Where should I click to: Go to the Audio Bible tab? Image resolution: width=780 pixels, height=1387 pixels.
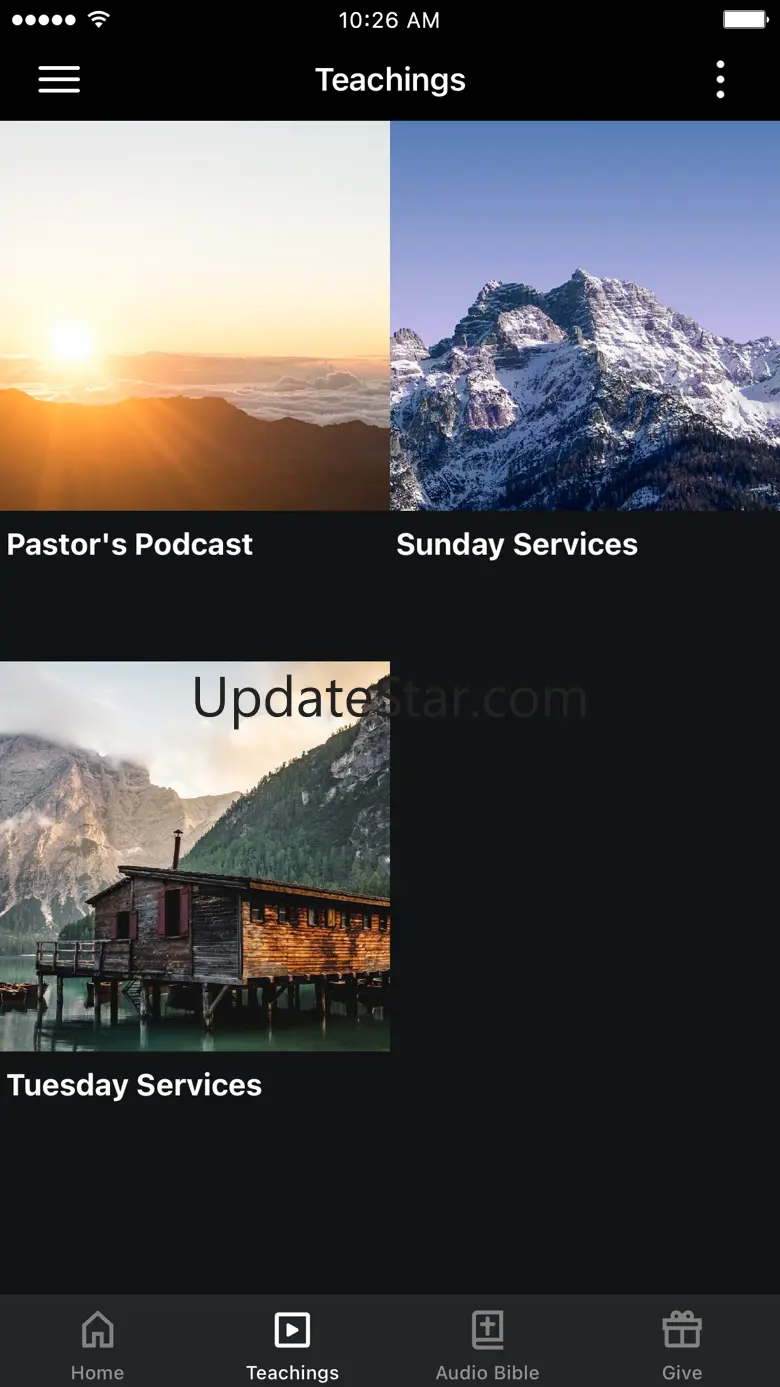tap(487, 1343)
